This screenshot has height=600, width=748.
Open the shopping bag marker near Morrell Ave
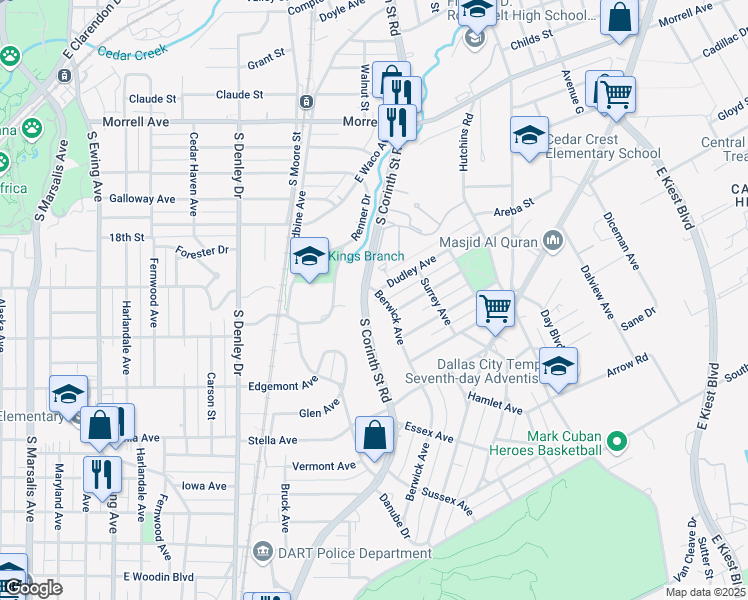click(x=620, y=17)
